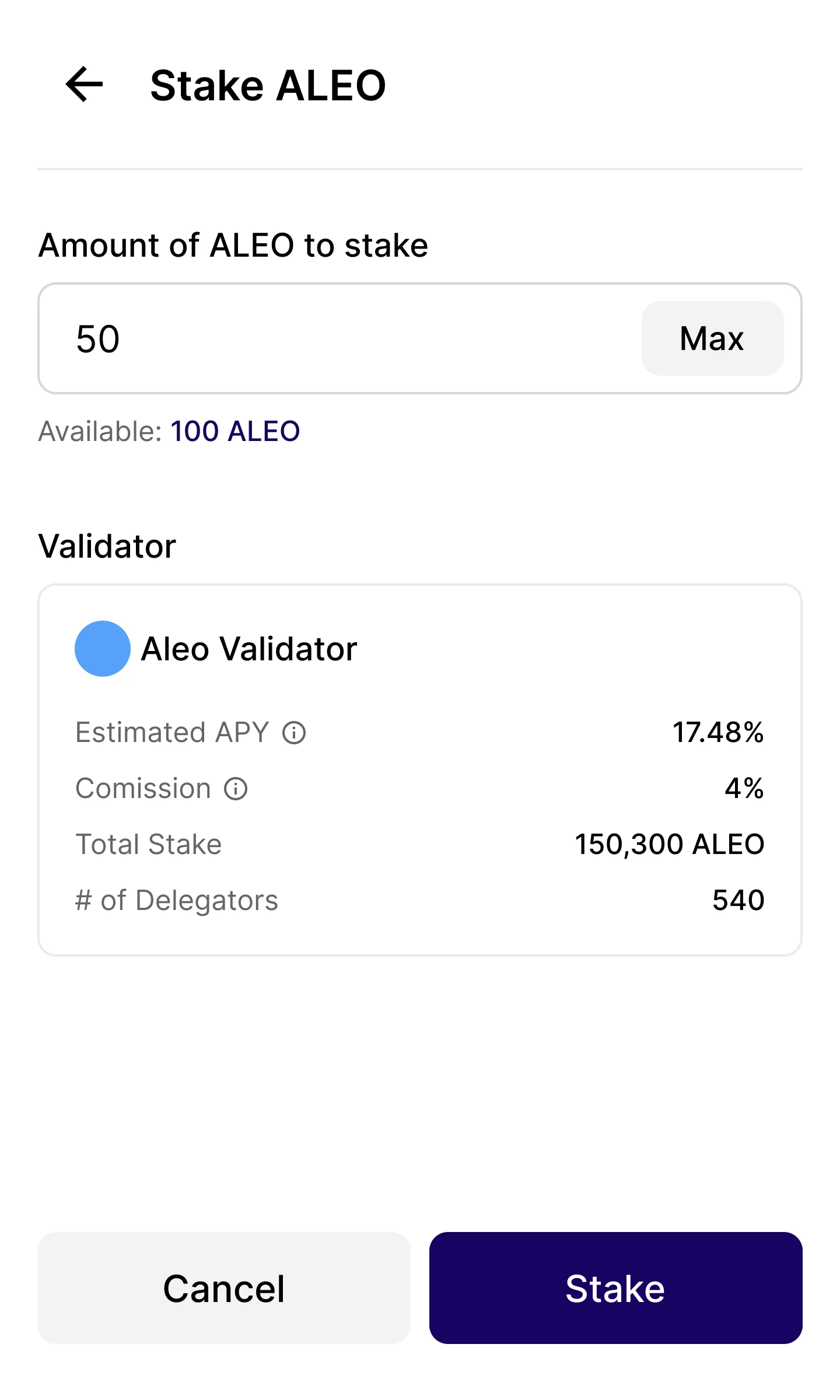Select the back navigation icon beside Stake ALEO
Viewport: 840px width, 1400px height.
[84, 85]
